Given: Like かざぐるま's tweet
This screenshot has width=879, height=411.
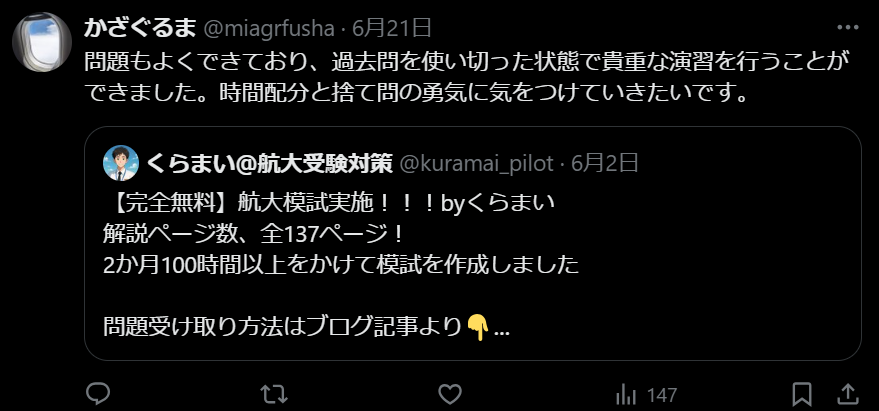Looking at the screenshot, I should click(x=450, y=393).
